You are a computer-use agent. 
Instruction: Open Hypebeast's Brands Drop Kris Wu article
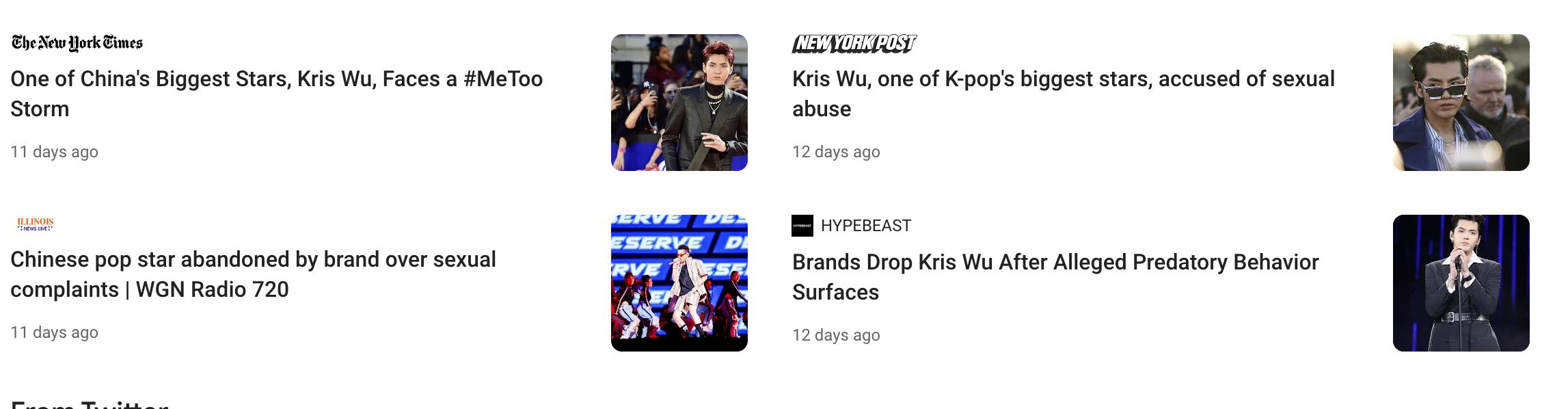pyautogui.click(x=1055, y=277)
